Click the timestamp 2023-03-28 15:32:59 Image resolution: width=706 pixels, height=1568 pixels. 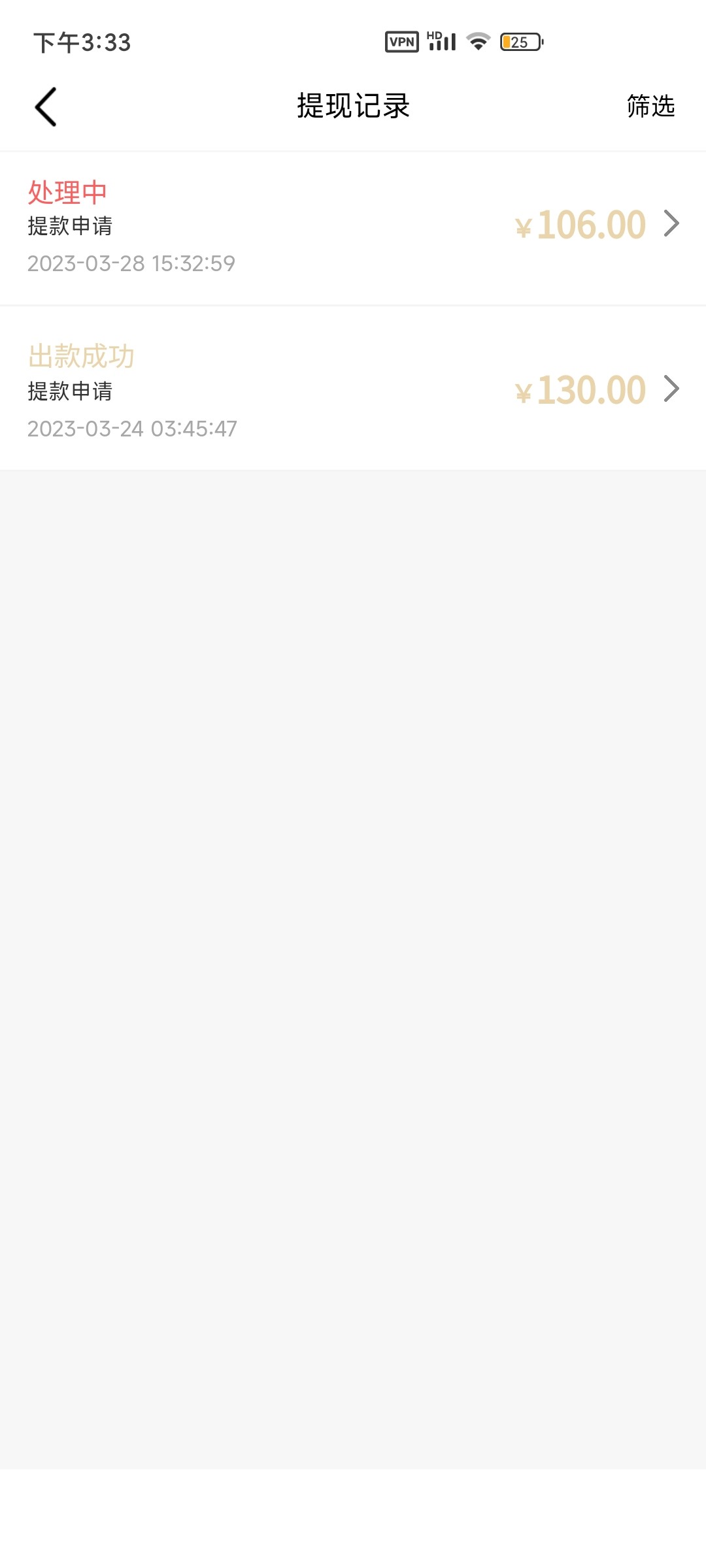[131, 264]
